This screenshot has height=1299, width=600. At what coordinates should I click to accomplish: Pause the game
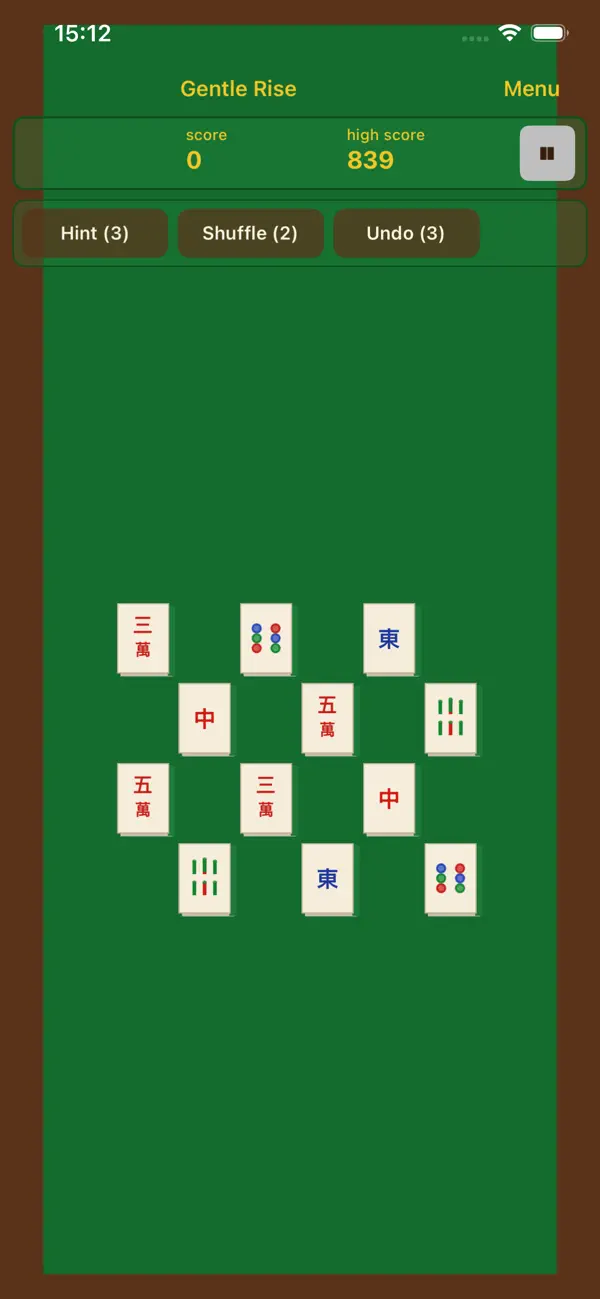click(547, 153)
